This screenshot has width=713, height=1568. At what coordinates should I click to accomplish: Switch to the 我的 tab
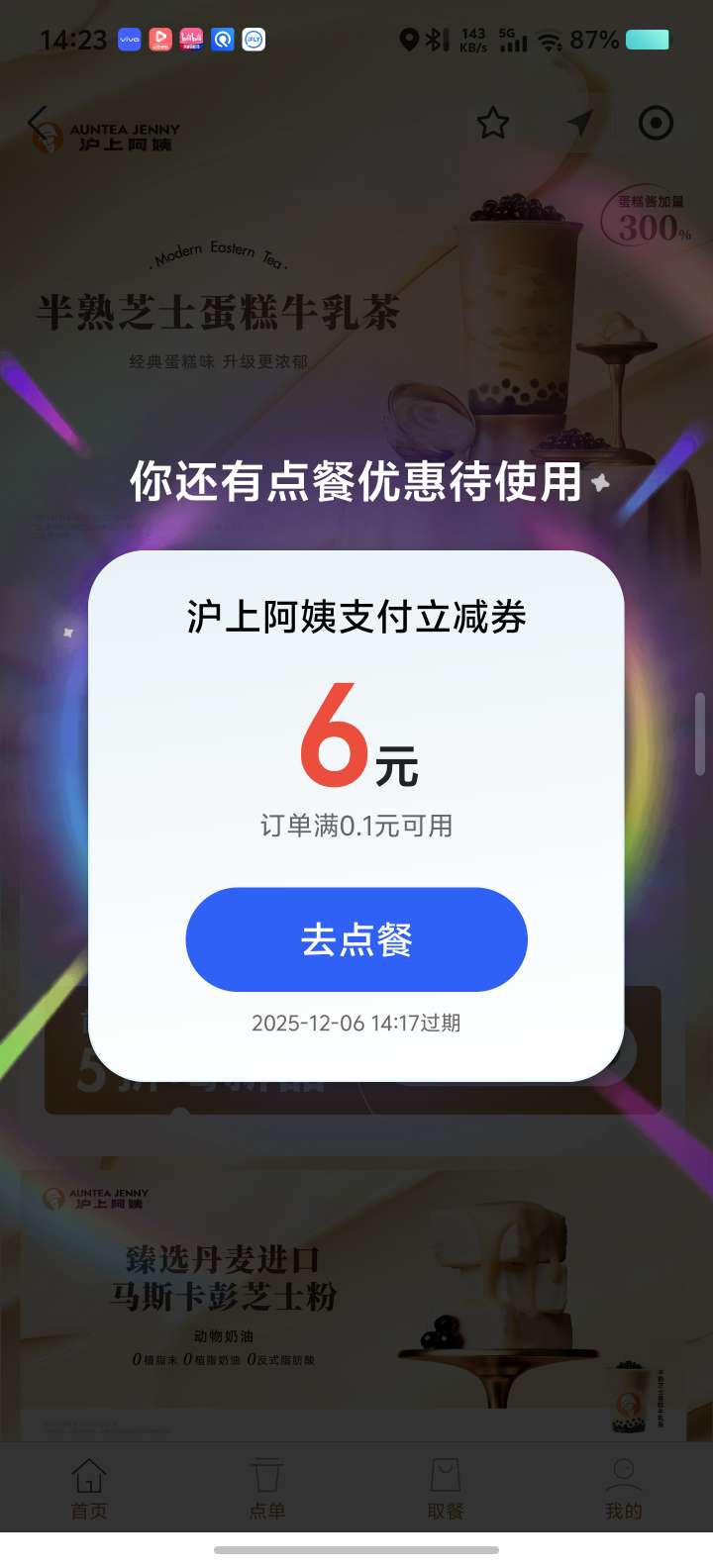pyautogui.click(x=623, y=1488)
